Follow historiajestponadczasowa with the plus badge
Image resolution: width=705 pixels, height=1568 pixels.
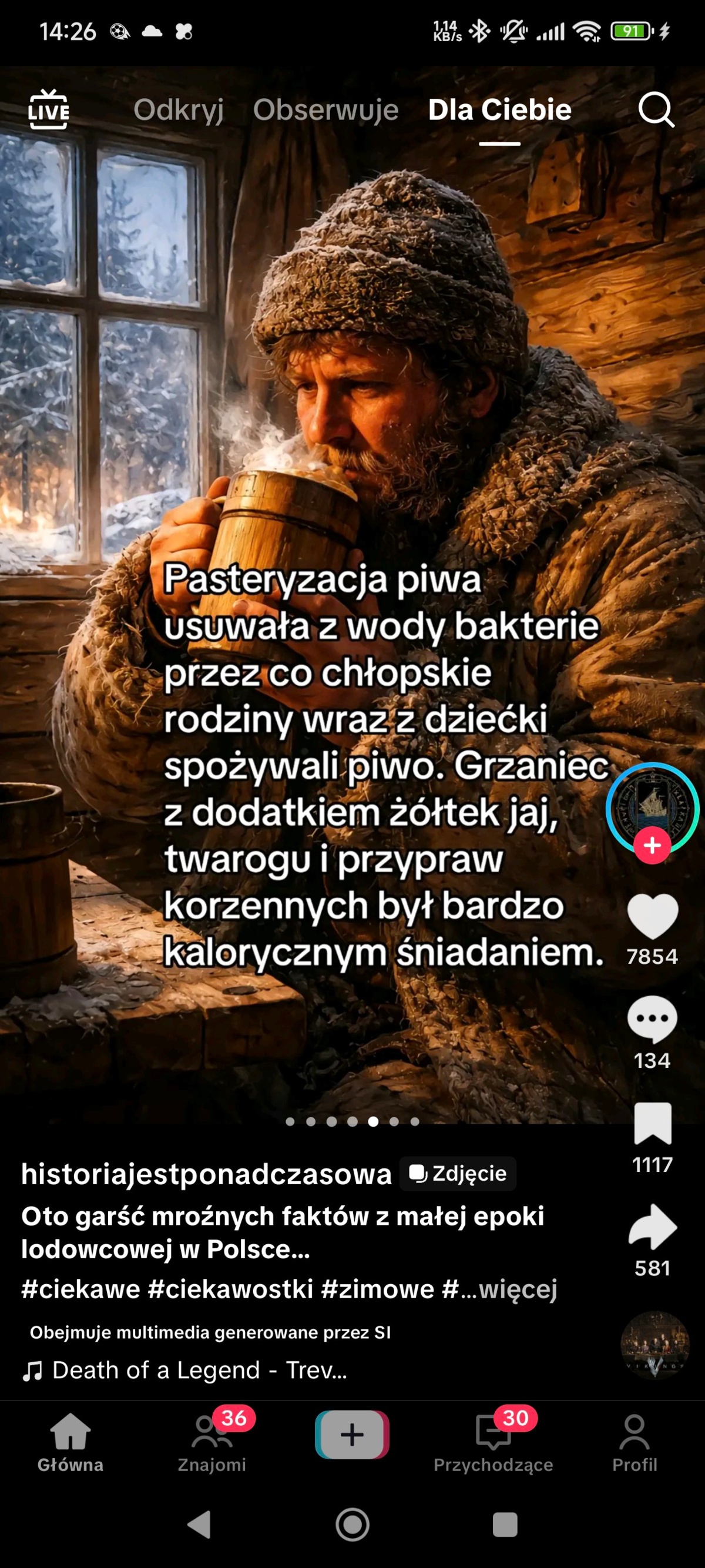[653, 845]
